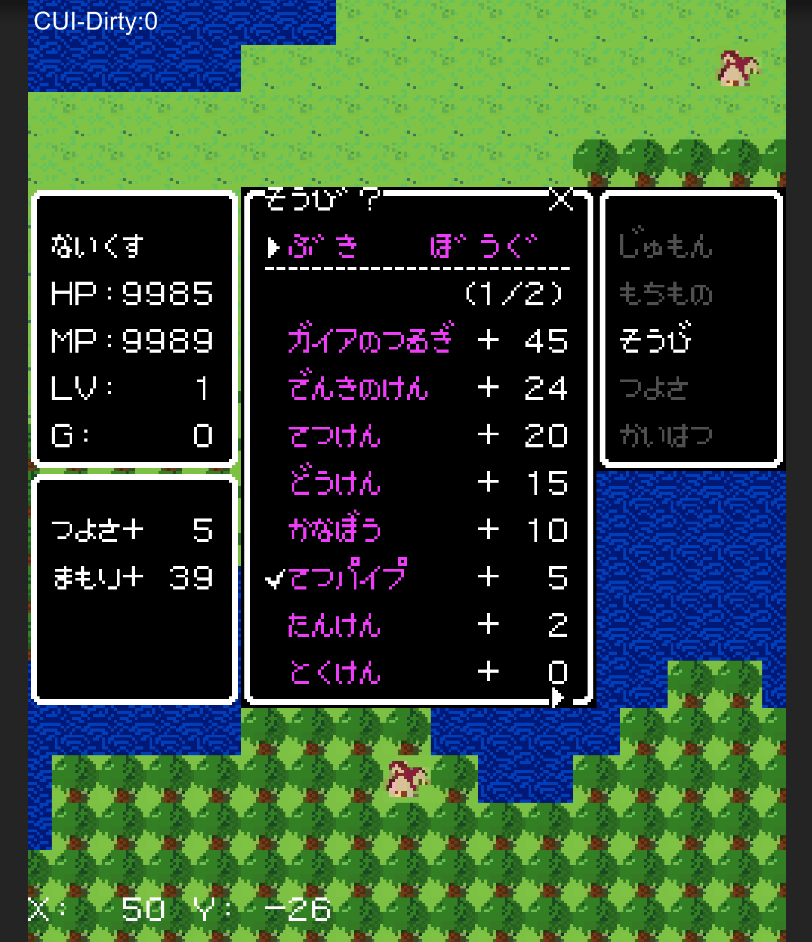Equip ガイアのつるぎ +45
812x942 pixels.
point(426,341)
